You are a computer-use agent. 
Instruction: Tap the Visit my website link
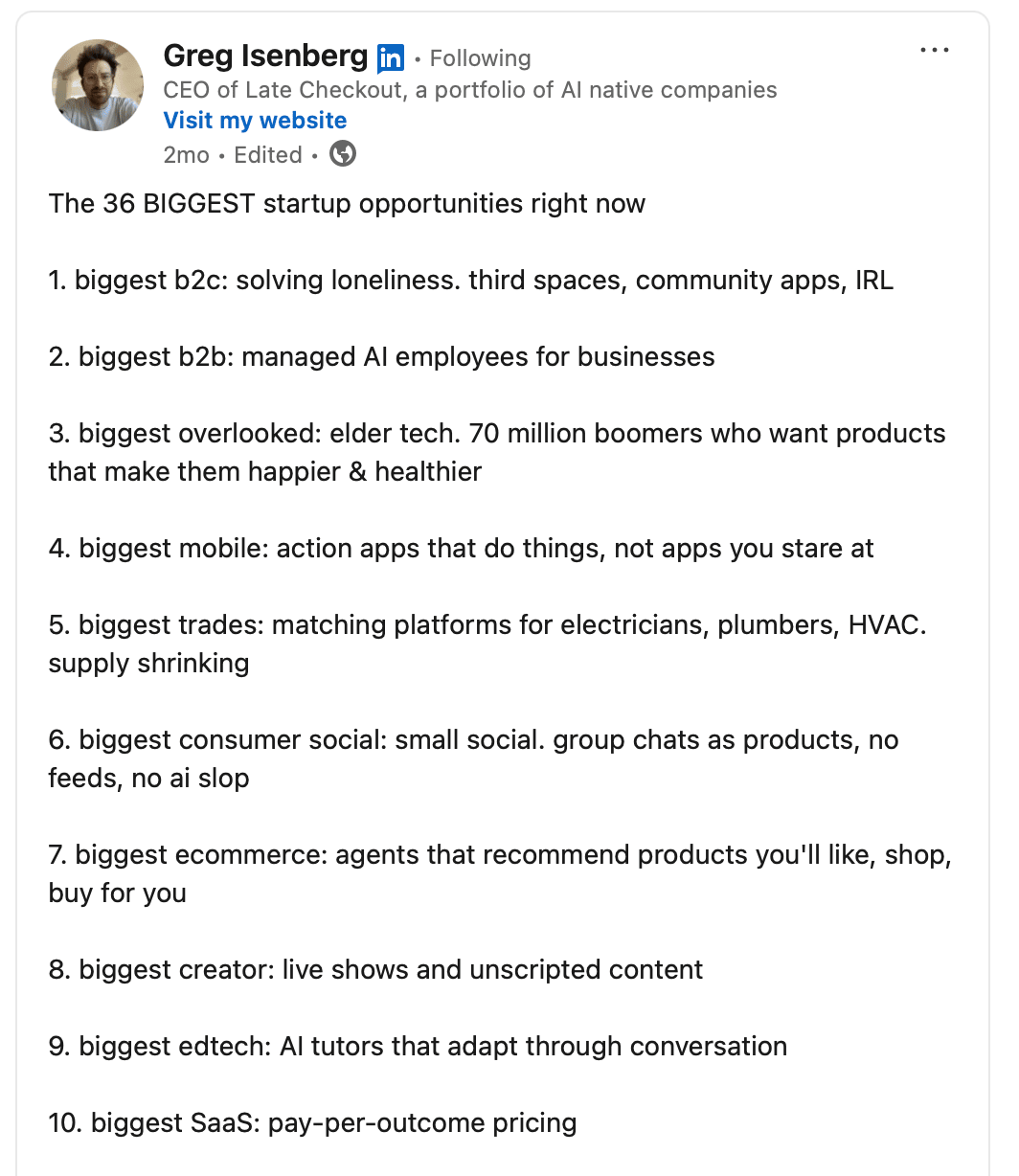[255, 121]
